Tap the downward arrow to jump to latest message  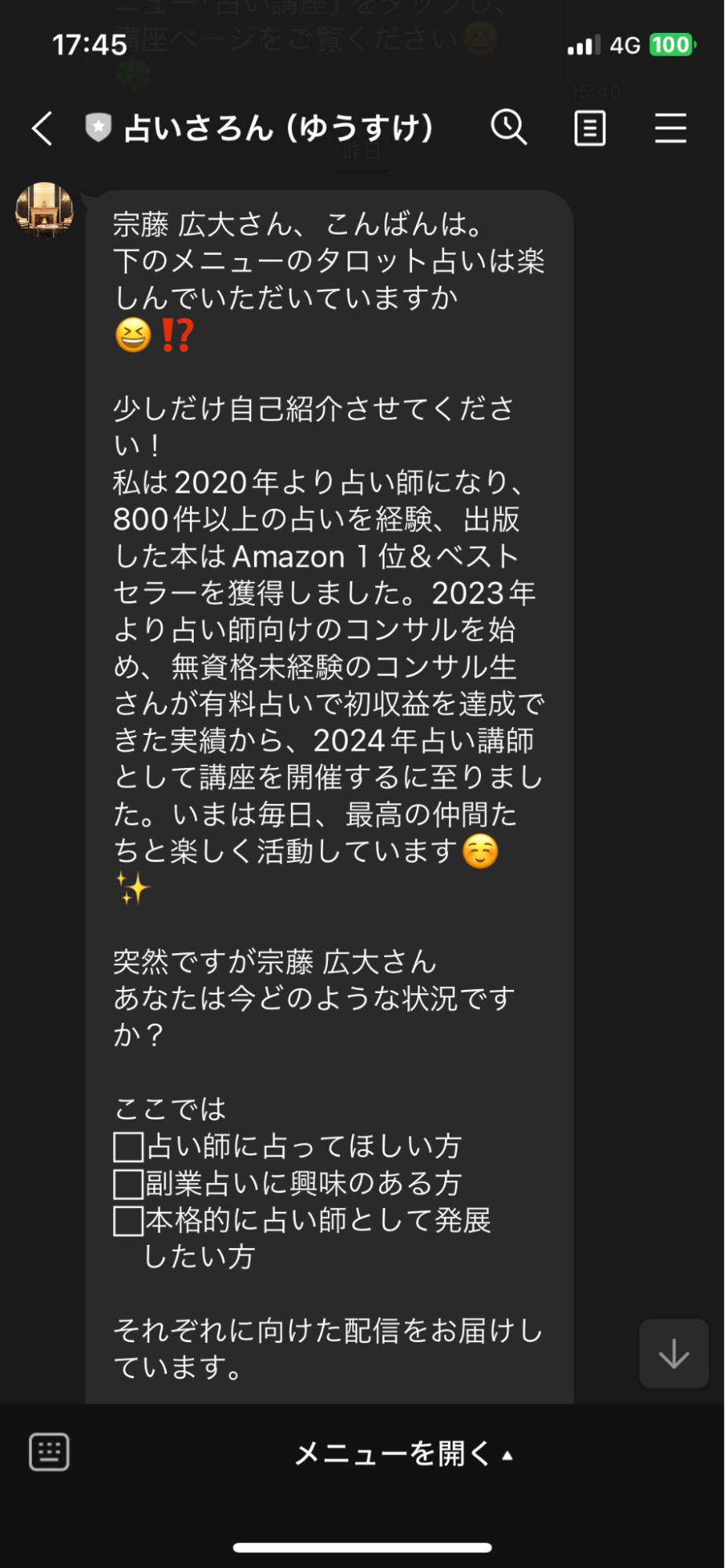[673, 1355]
